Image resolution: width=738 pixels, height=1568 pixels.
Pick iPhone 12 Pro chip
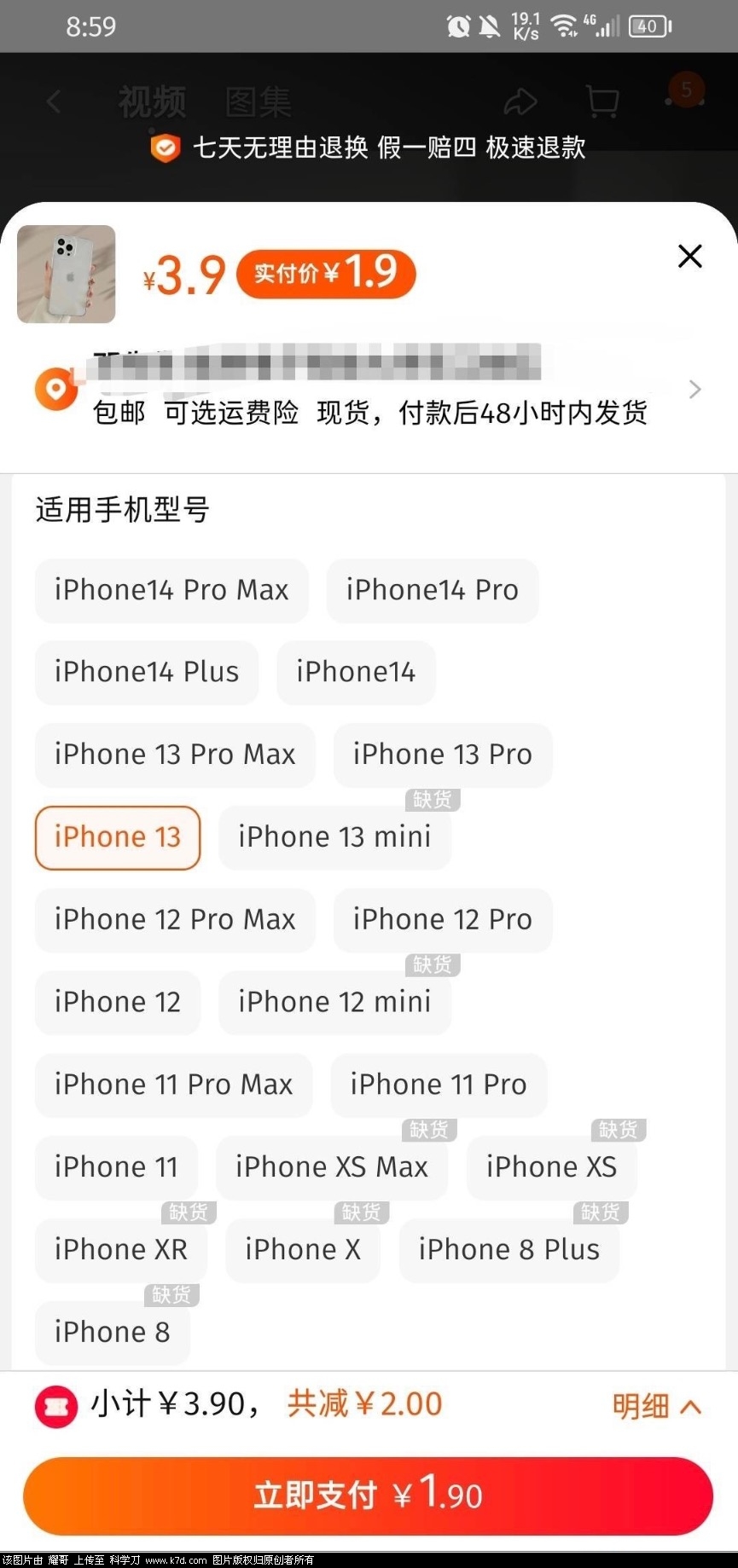(442, 920)
